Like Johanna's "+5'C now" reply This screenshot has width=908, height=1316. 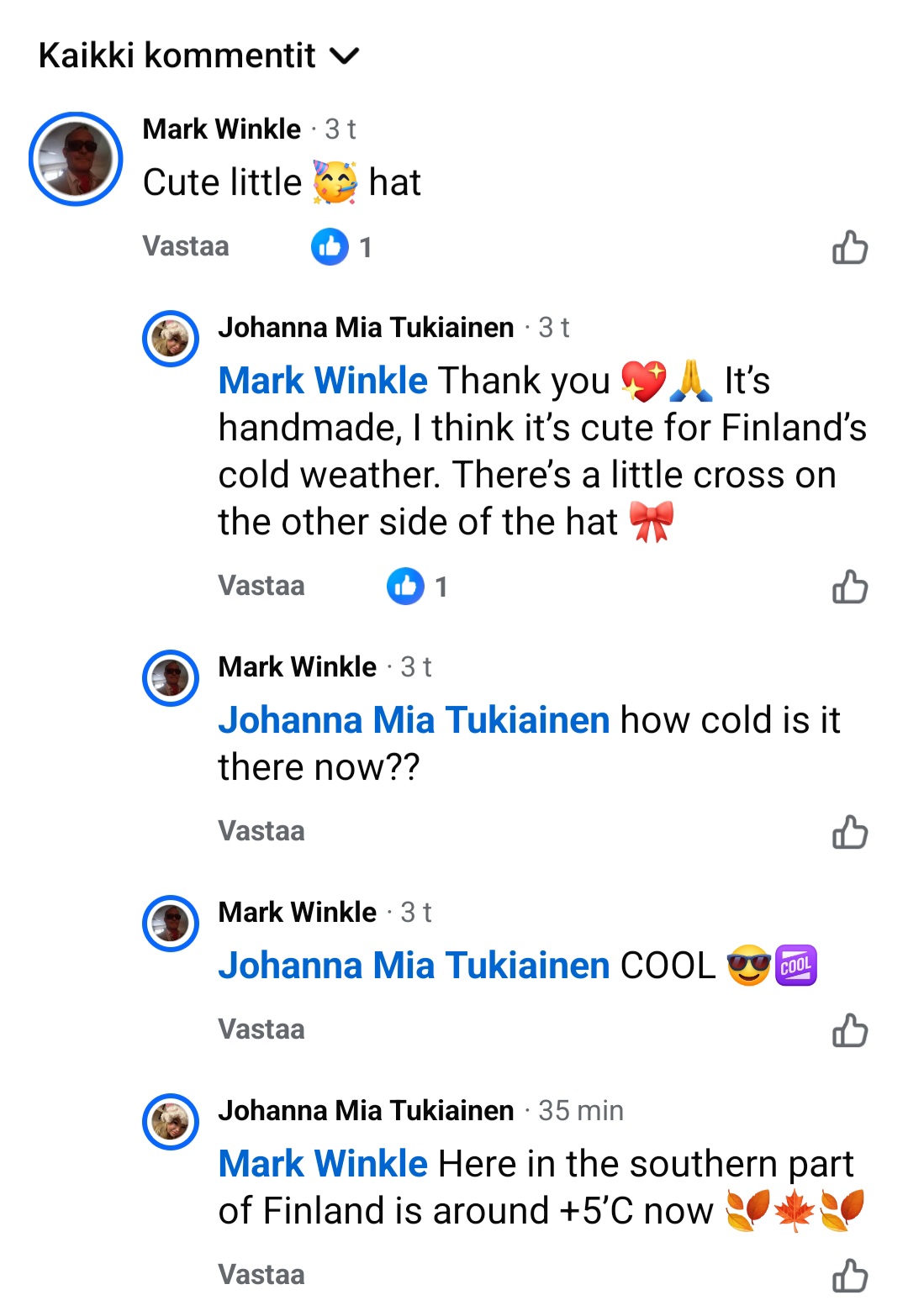[x=849, y=1277]
